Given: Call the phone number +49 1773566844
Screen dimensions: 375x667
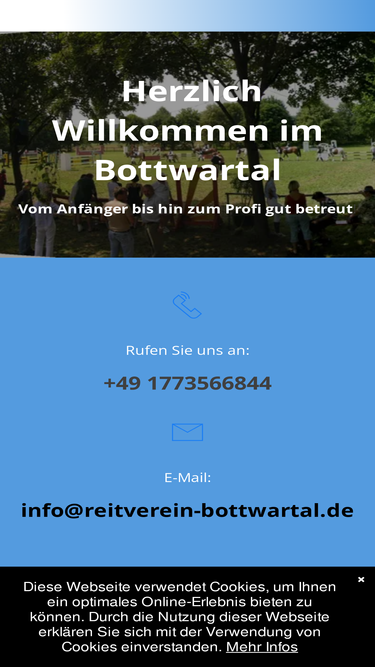Looking at the screenshot, I should coord(188,383).
